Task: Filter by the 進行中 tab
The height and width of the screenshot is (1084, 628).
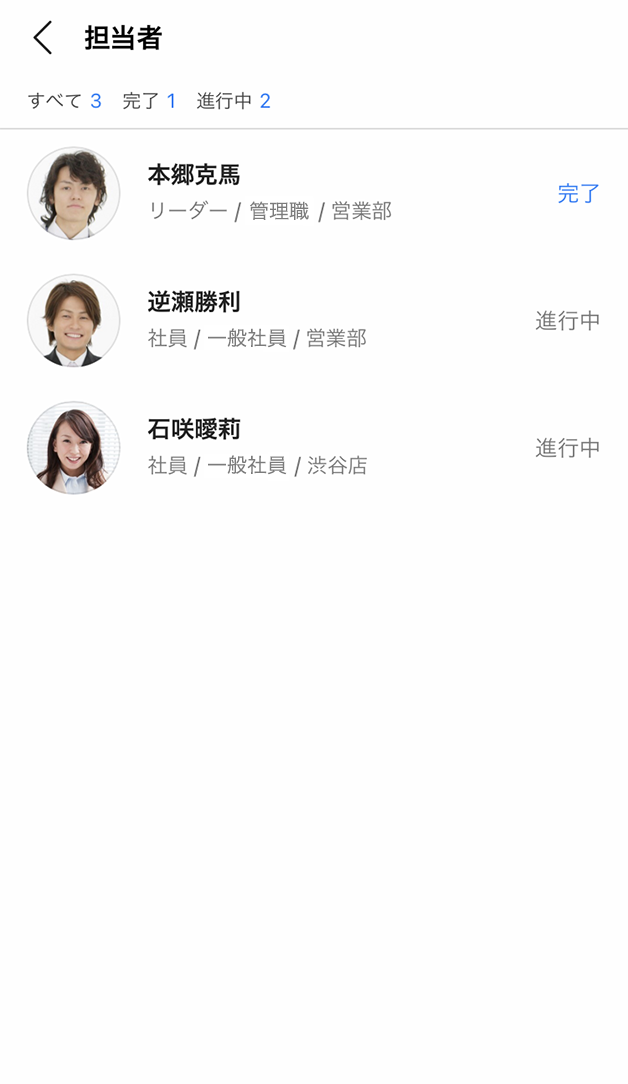Action: click(233, 101)
